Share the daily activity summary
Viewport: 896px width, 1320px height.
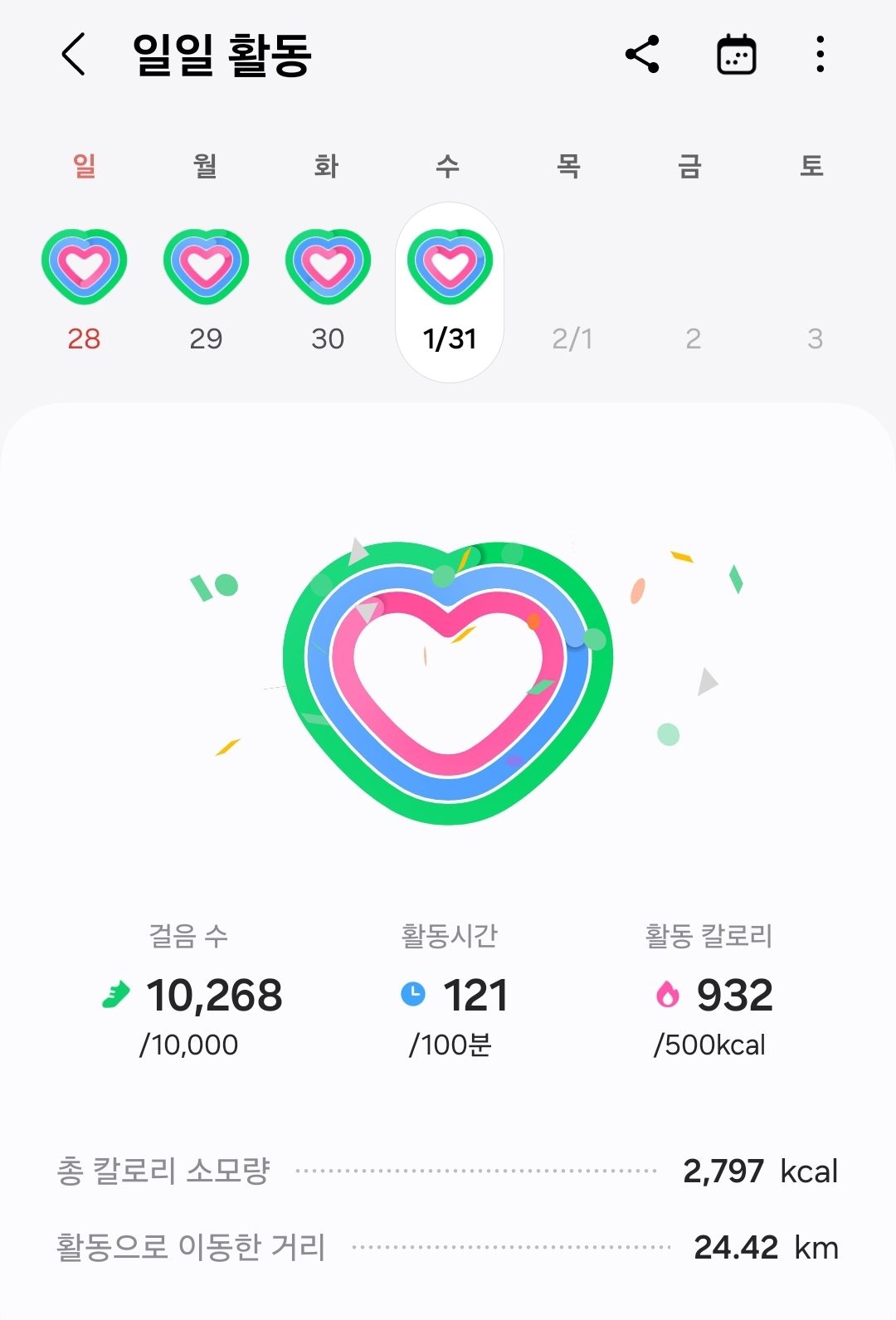(x=642, y=55)
